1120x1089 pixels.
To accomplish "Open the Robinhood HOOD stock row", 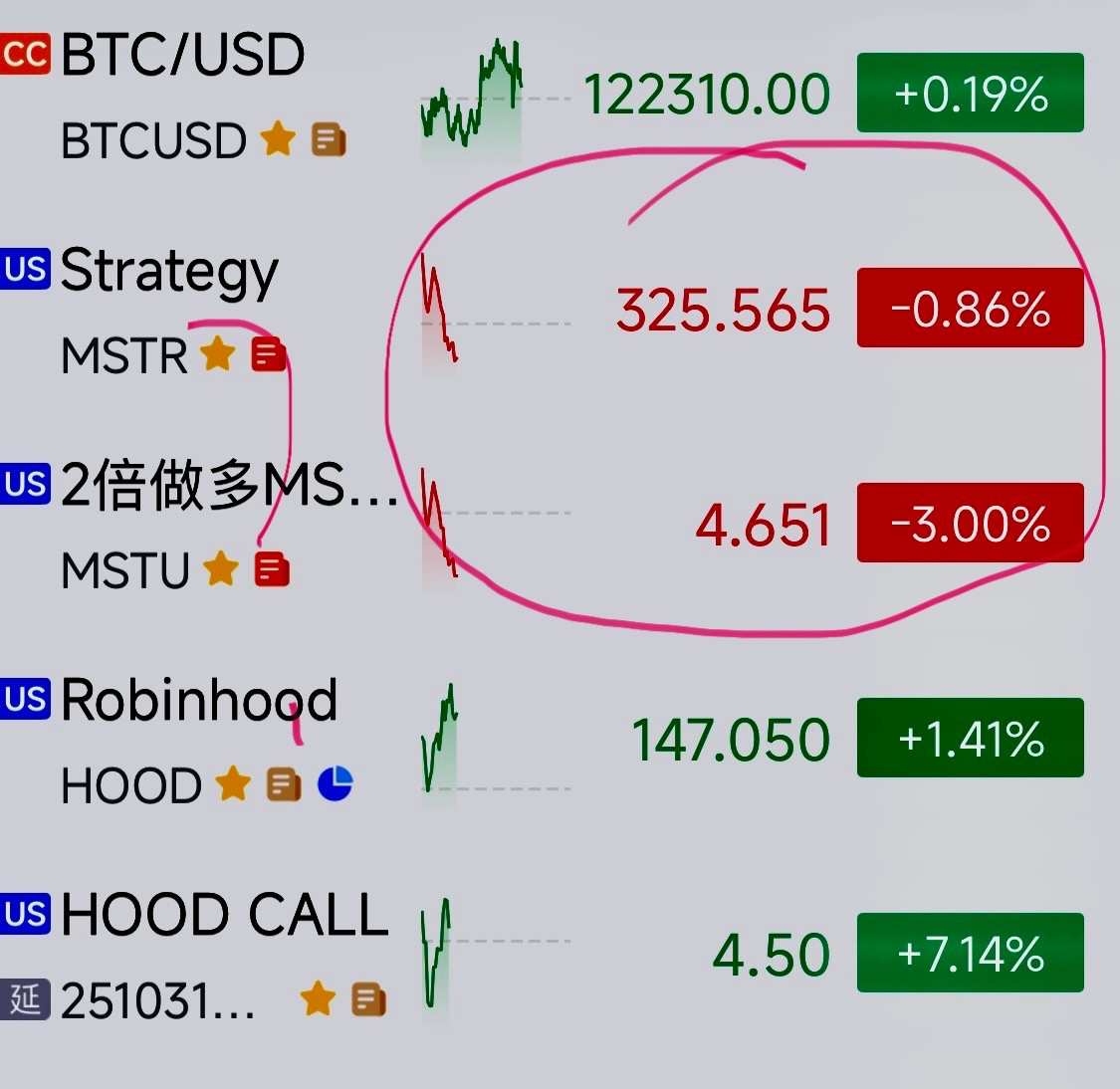I will click(199, 701).
